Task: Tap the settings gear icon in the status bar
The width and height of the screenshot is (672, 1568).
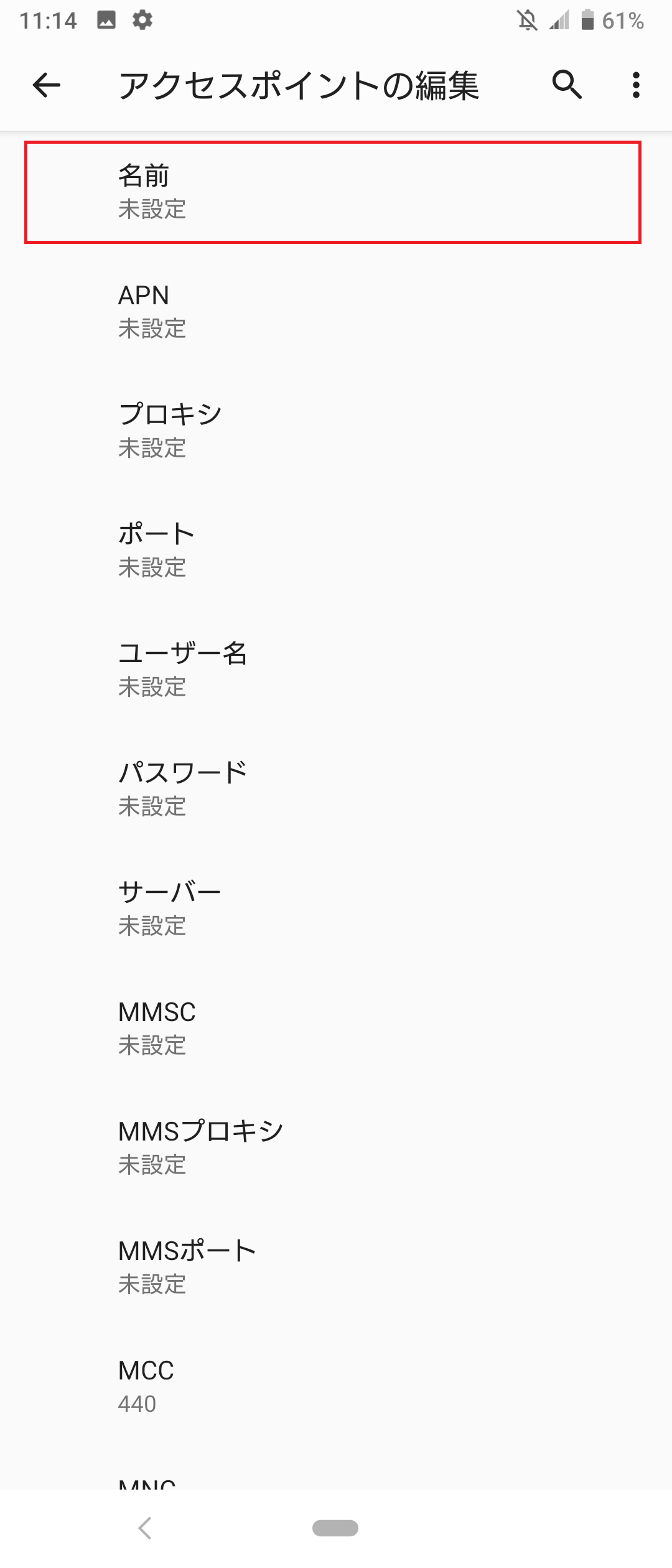Action: (x=141, y=21)
